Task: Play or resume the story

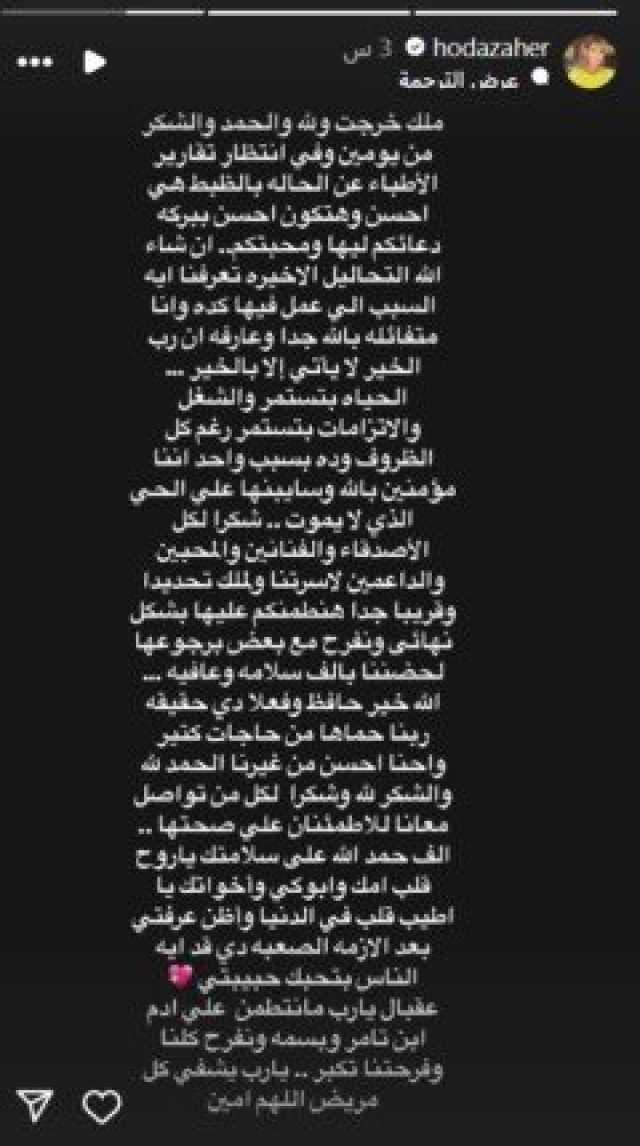Action: [x=94, y=63]
